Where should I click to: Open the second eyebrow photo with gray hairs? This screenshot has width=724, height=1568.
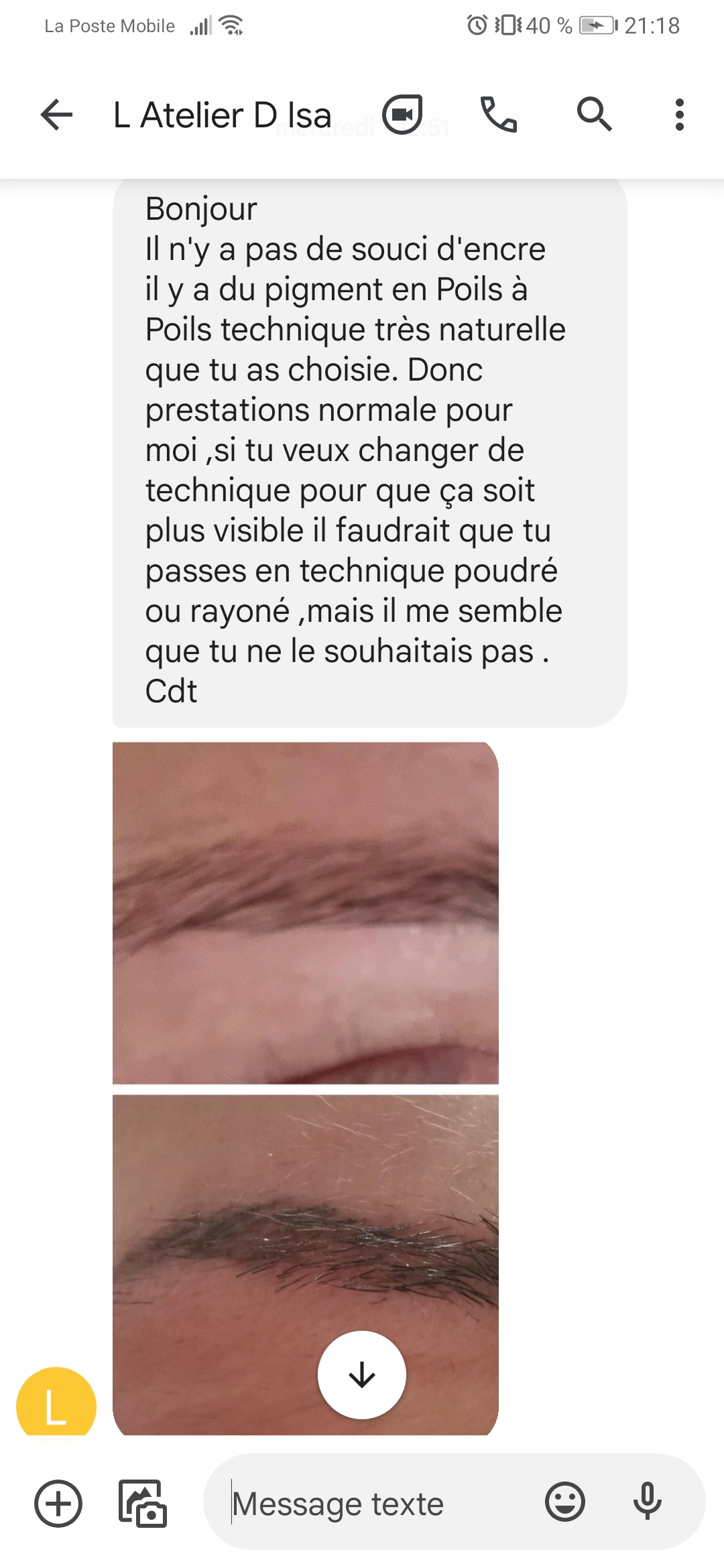[306, 1265]
